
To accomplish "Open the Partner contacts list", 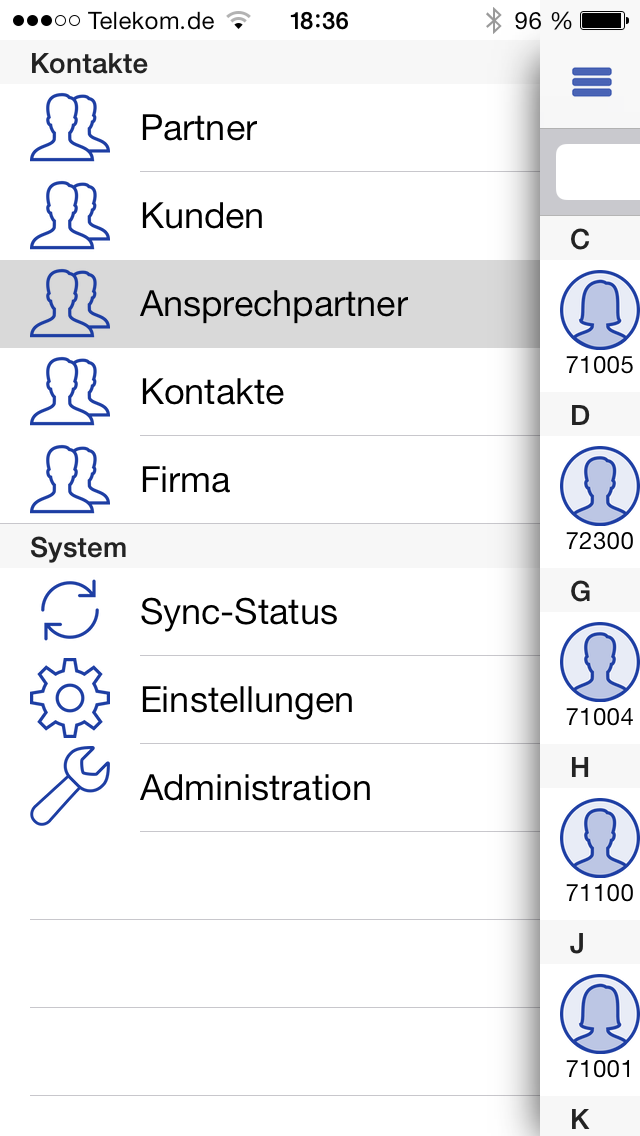I will pos(270,128).
